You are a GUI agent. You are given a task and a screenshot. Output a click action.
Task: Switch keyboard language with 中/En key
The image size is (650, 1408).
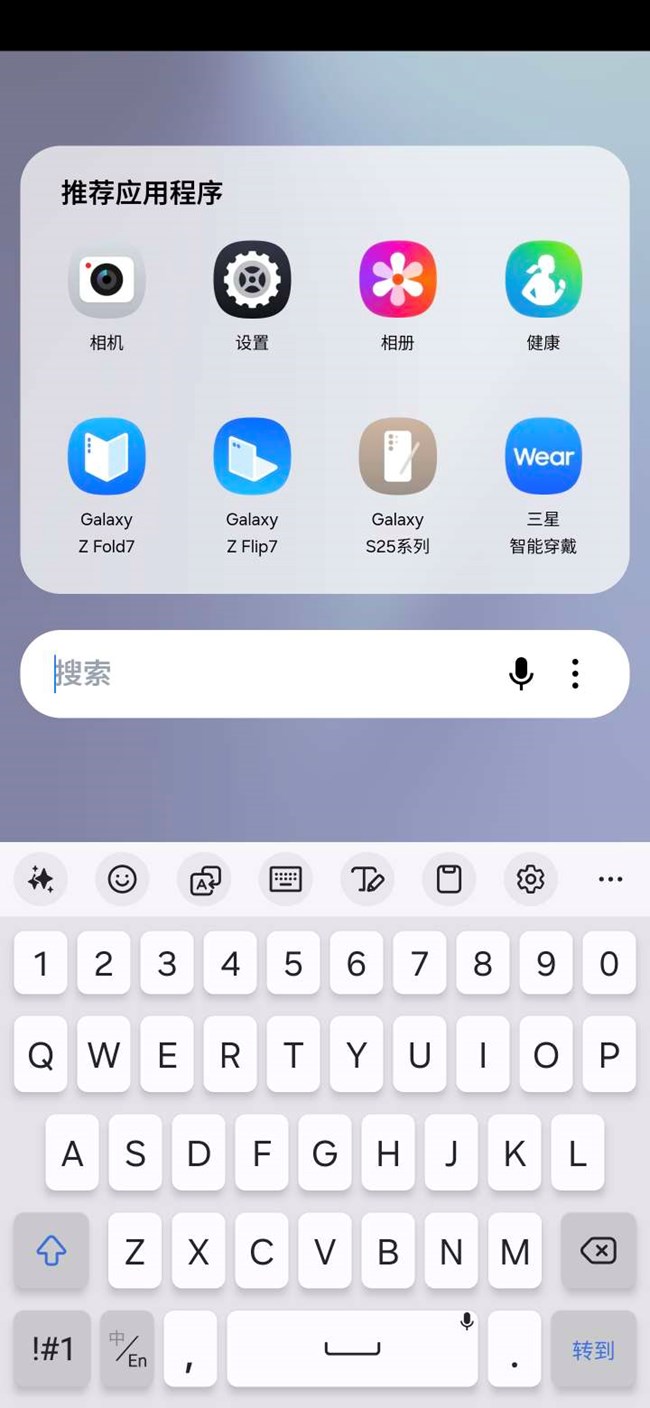point(128,1350)
